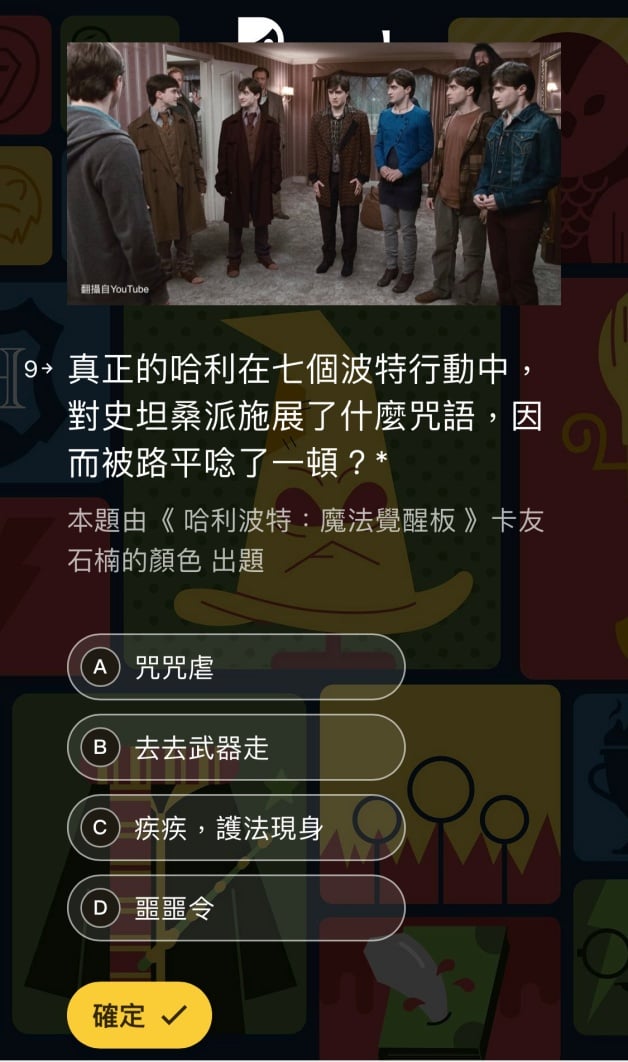Select option D 噩噩令
This screenshot has width=628, height=1062.
(235, 908)
